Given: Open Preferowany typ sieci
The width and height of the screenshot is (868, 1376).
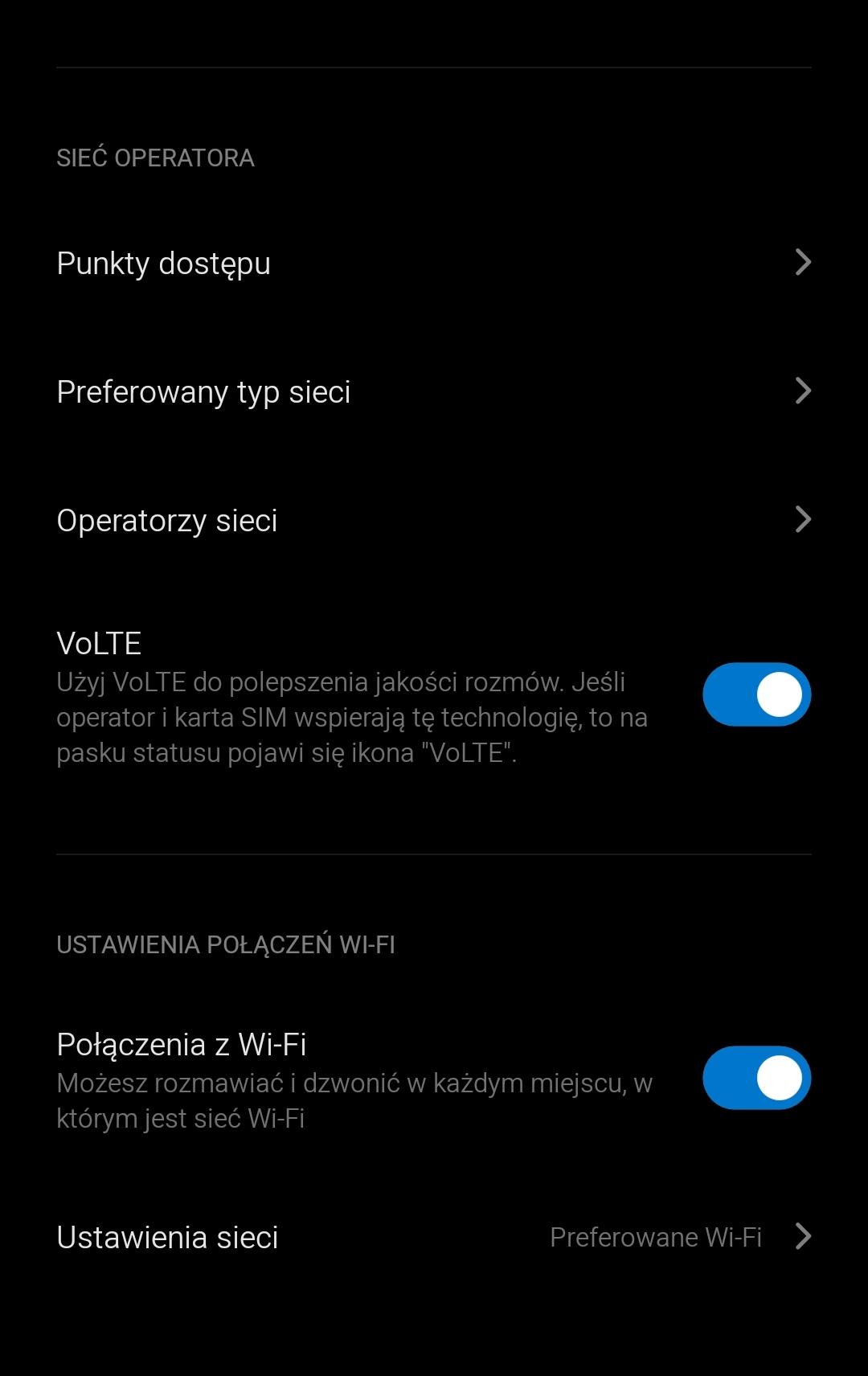Looking at the screenshot, I should pyautogui.click(x=434, y=392).
